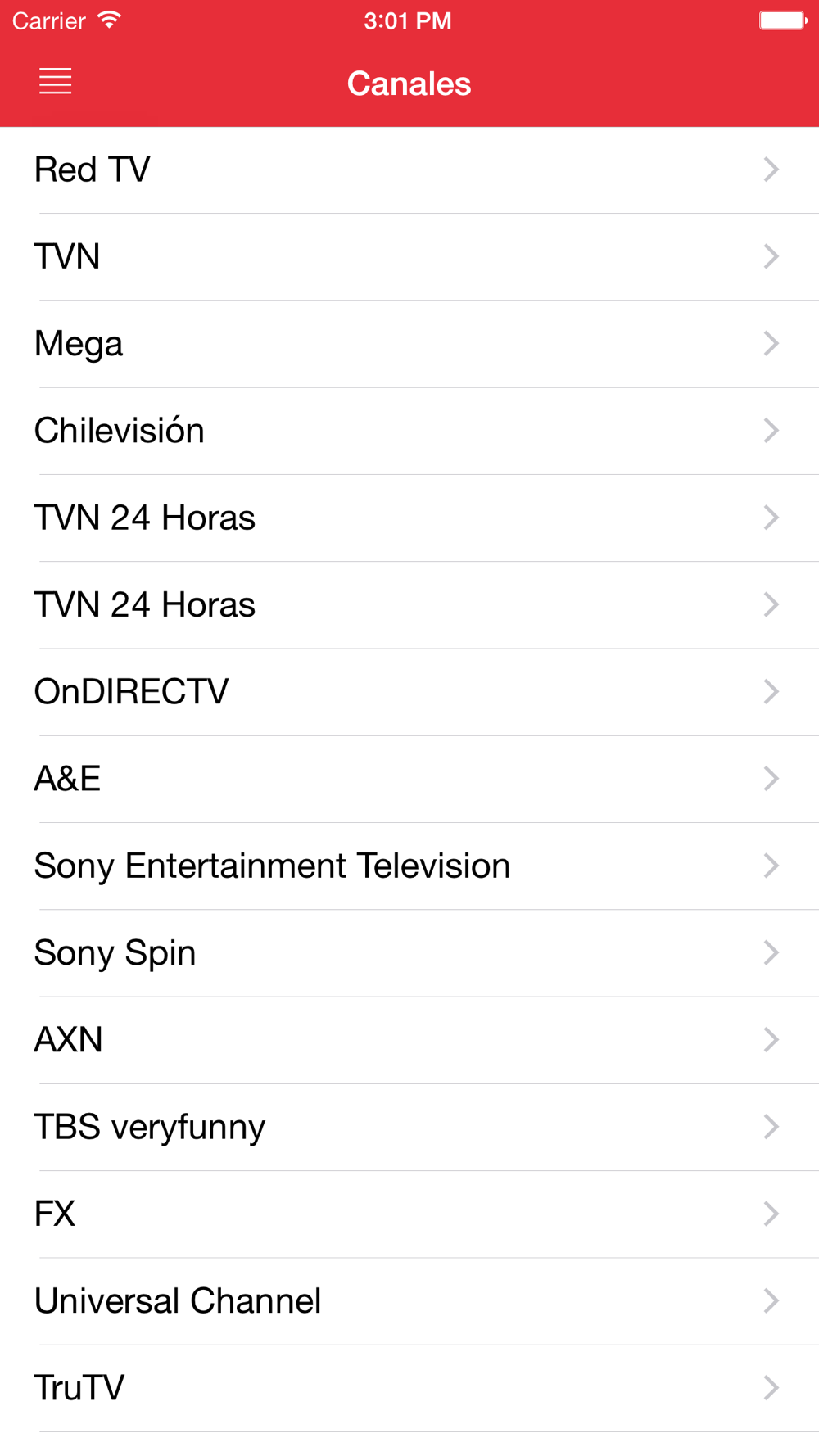819x1456 pixels.
Task: Select the TVN channel row
Action: click(409, 257)
